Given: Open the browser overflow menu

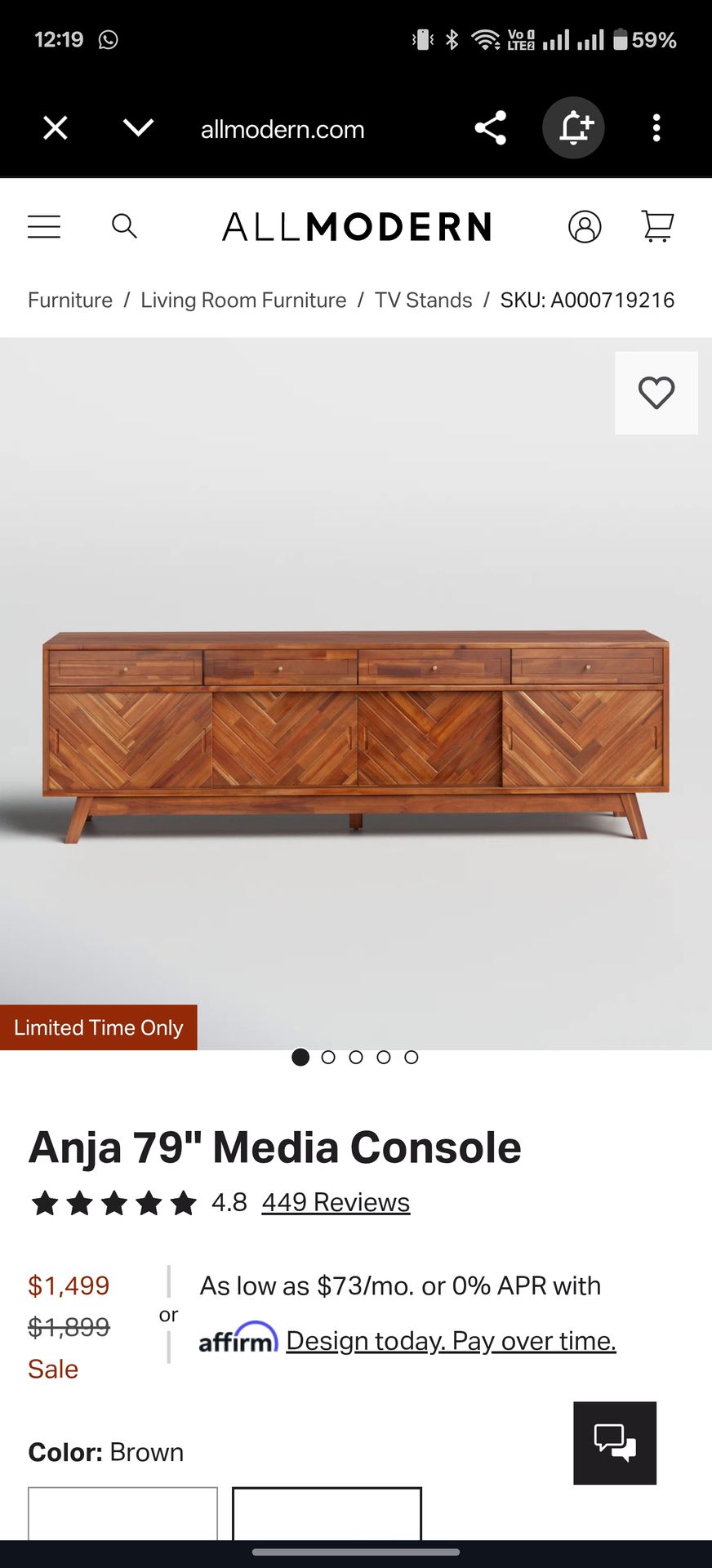Looking at the screenshot, I should (x=656, y=128).
